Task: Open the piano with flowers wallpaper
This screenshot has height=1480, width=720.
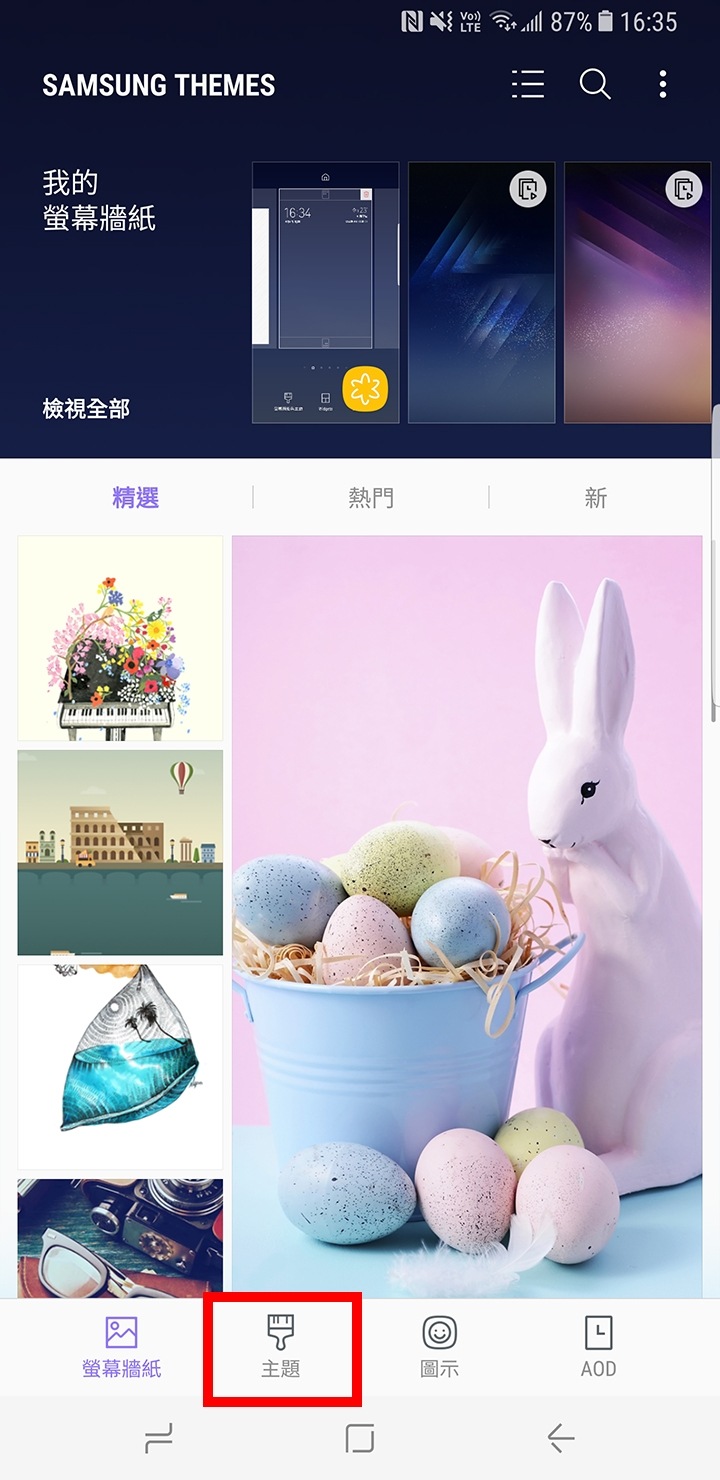Action: pyautogui.click(x=120, y=638)
